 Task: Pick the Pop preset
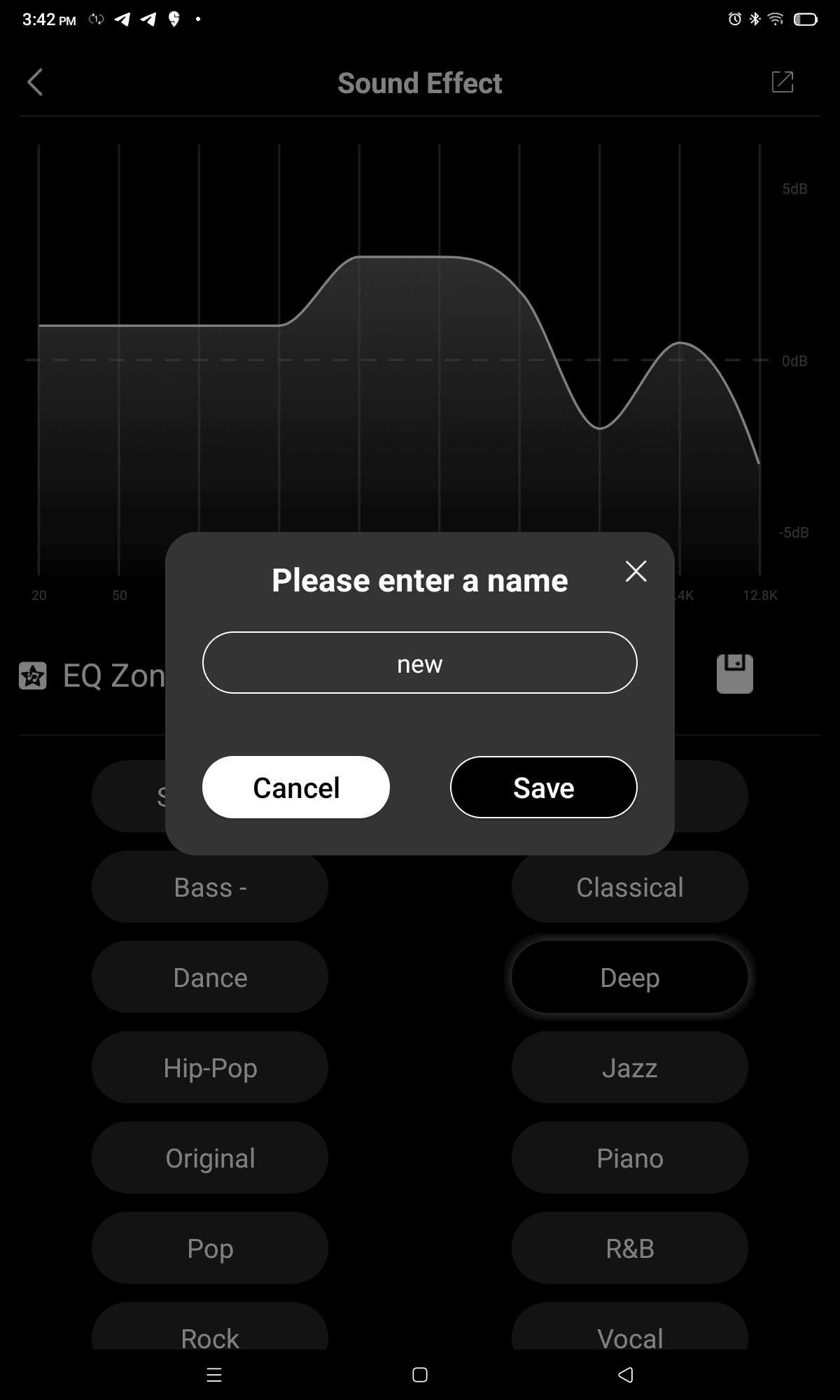tap(210, 1248)
